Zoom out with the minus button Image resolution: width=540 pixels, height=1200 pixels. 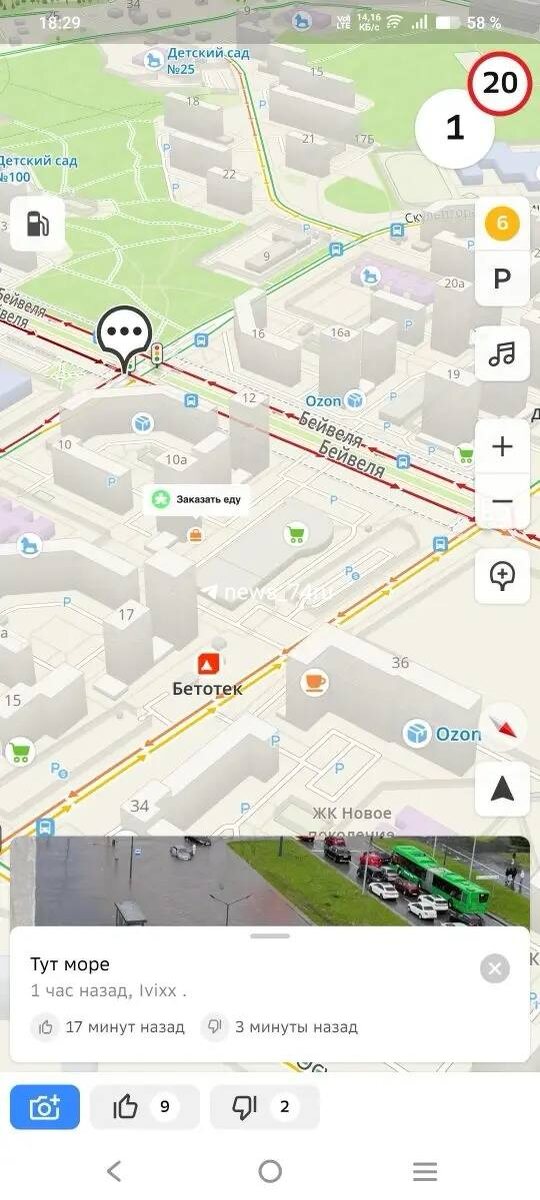click(502, 501)
